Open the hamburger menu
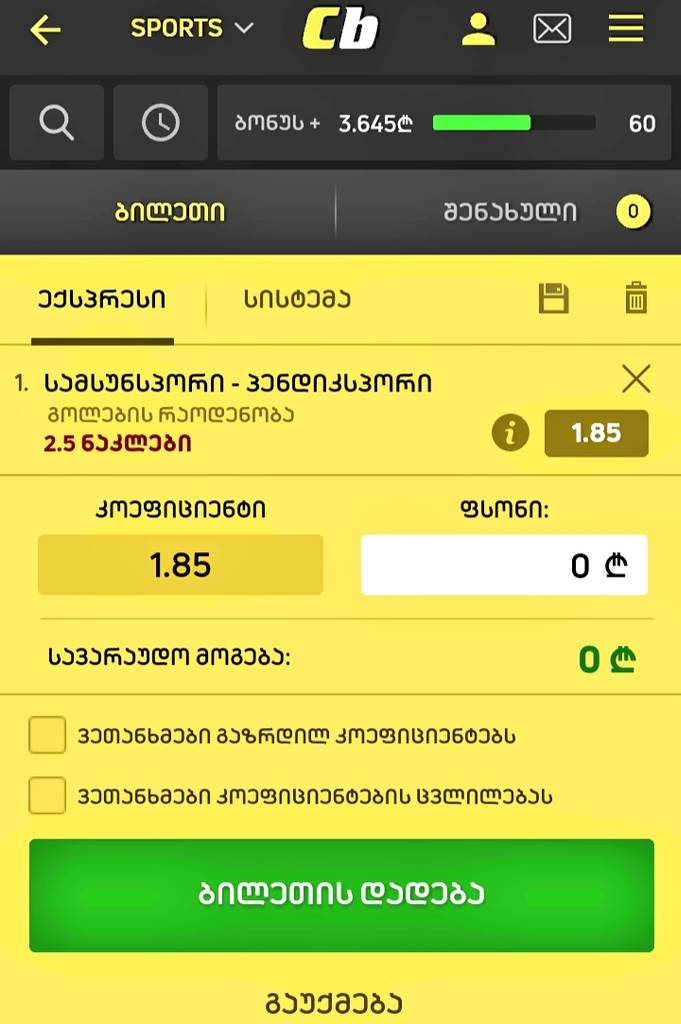The image size is (681, 1024). click(626, 29)
